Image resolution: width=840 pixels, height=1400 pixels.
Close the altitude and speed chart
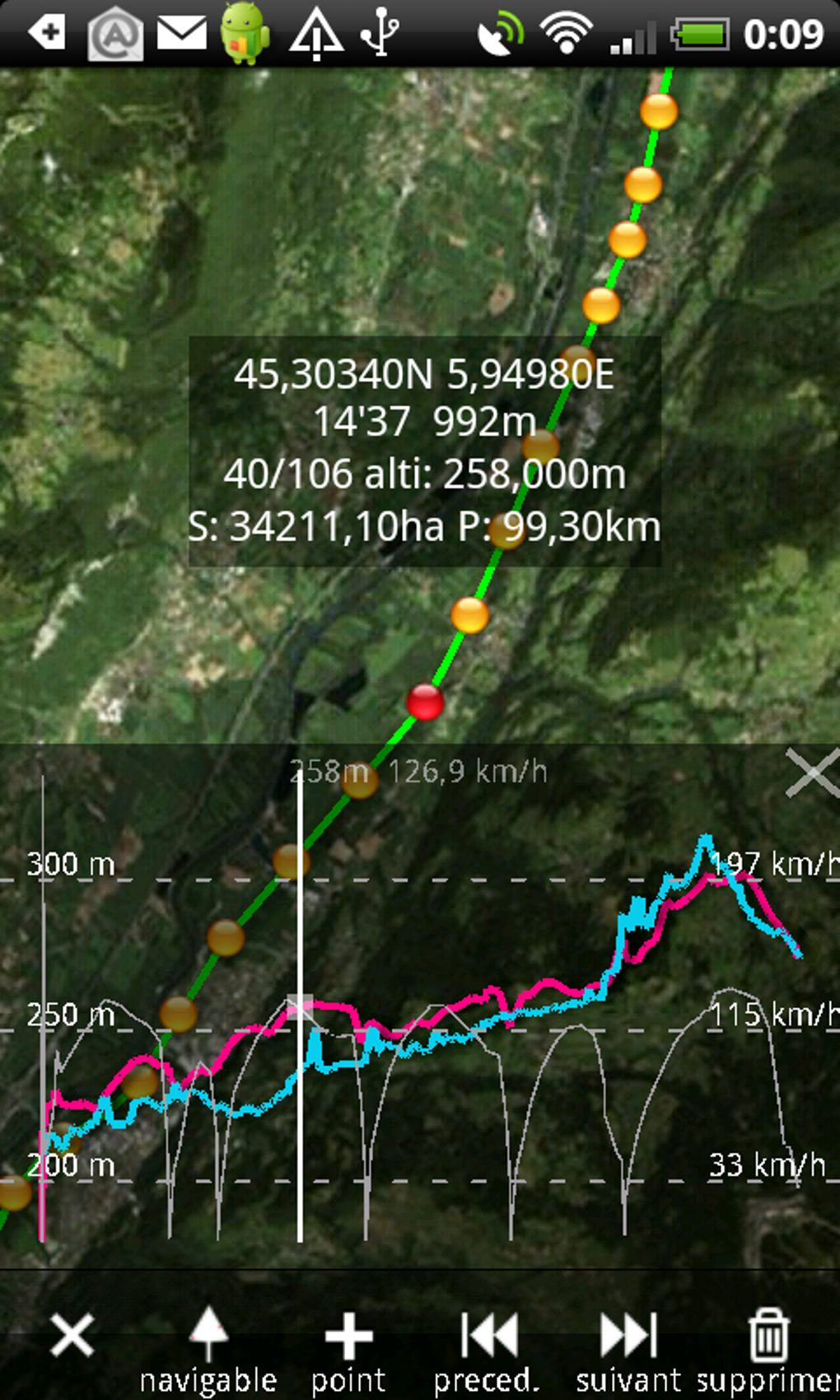pos(810,773)
